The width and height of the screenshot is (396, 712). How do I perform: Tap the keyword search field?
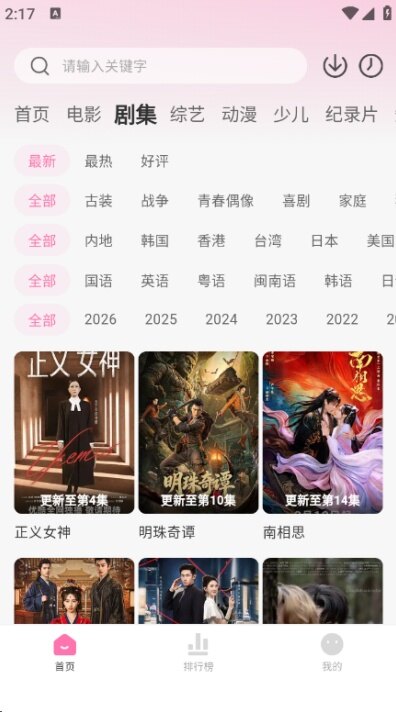(160, 66)
